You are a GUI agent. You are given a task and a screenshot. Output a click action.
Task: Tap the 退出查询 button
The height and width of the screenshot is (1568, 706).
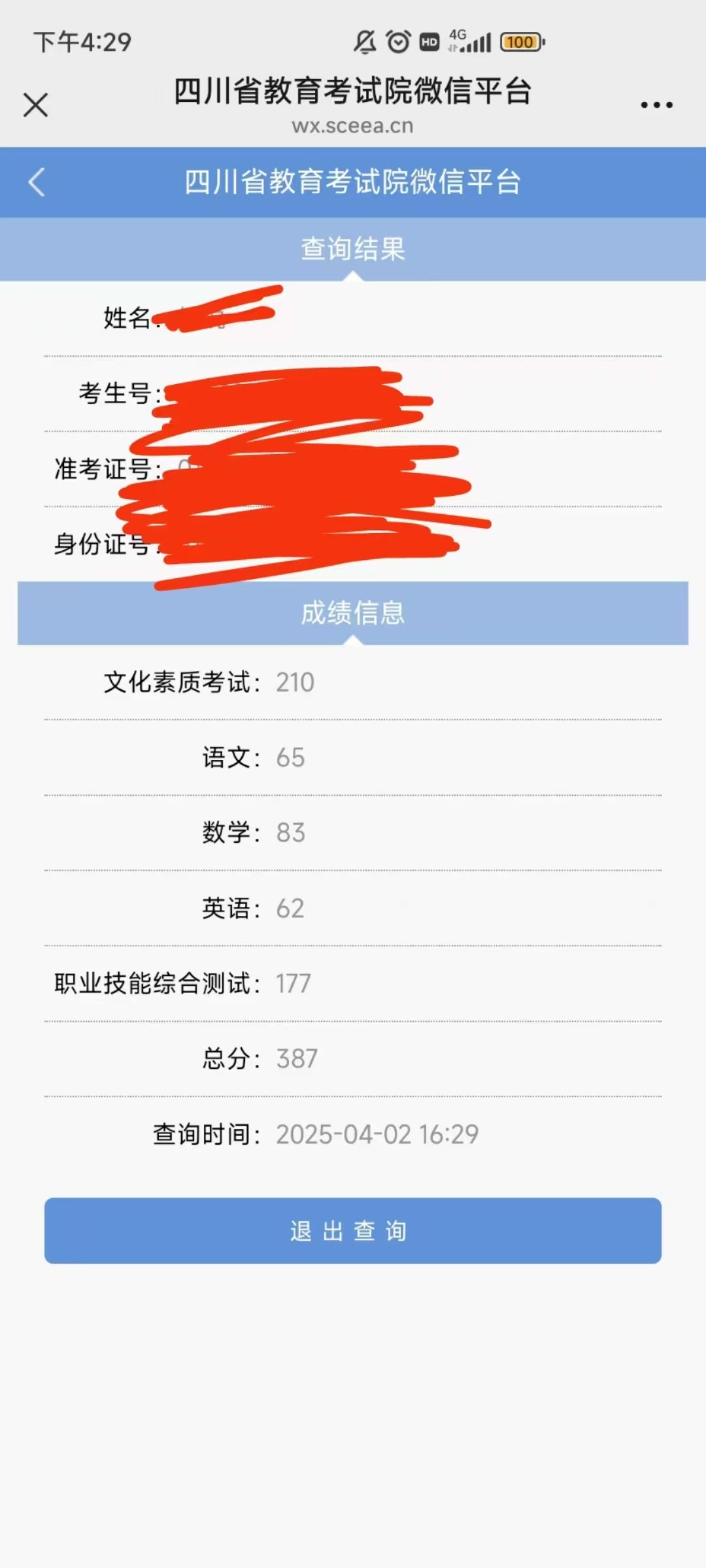[352, 1230]
